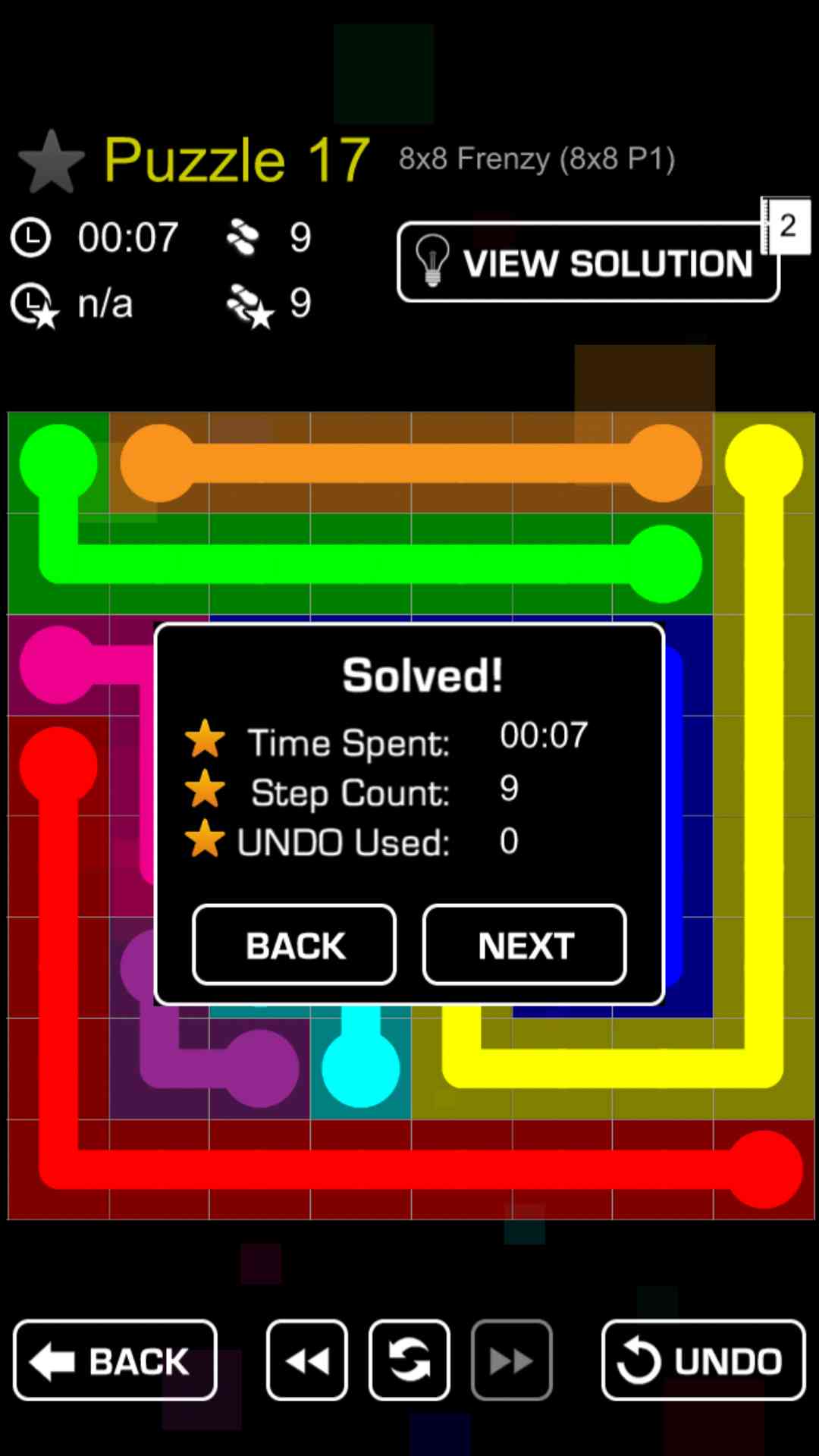The width and height of the screenshot is (819, 1456).
Task: Tap the bottom BACK arrow button
Action: point(115,1360)
